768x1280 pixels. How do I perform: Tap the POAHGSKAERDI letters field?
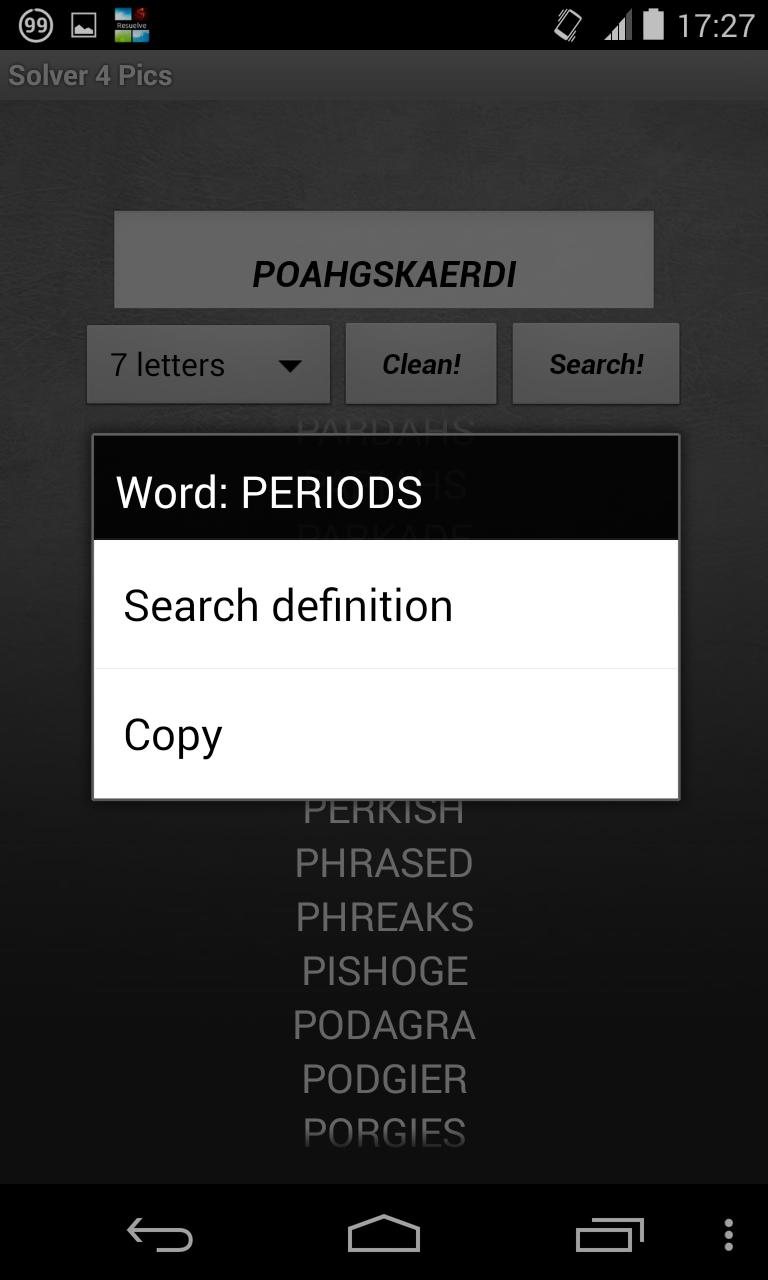pyautogui.click(x=383, y=259)
